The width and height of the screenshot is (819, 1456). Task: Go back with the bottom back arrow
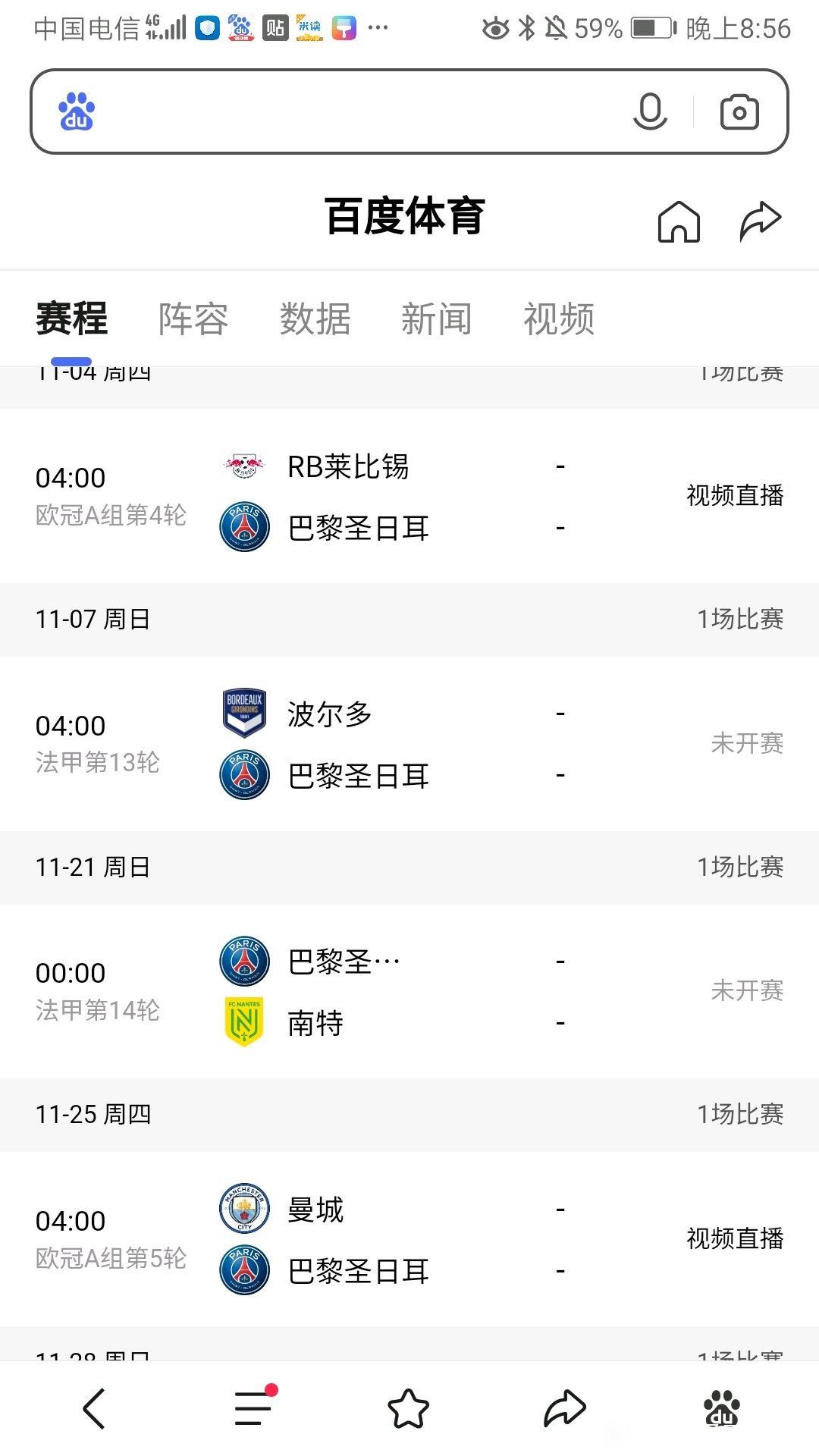pos(94,1409)
